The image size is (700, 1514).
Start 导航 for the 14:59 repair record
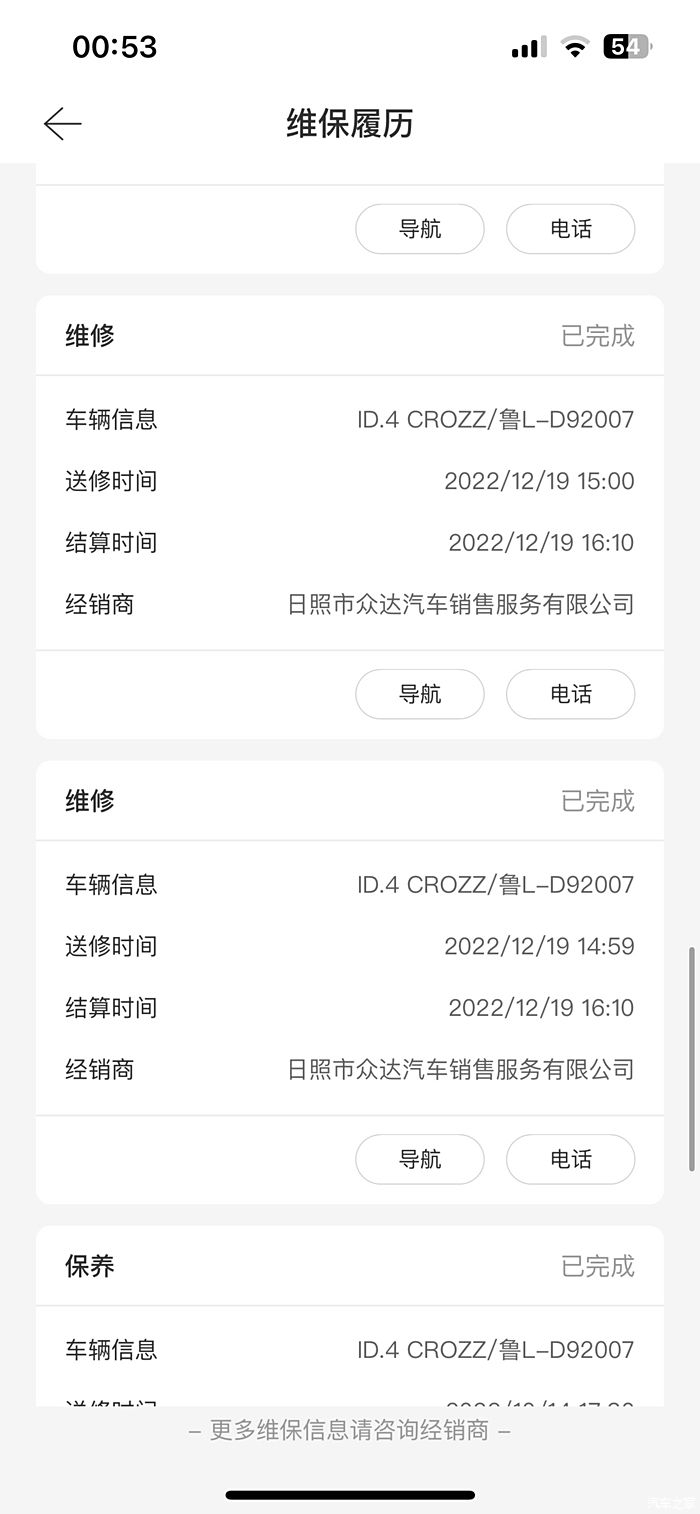(x=420, y=1159)
